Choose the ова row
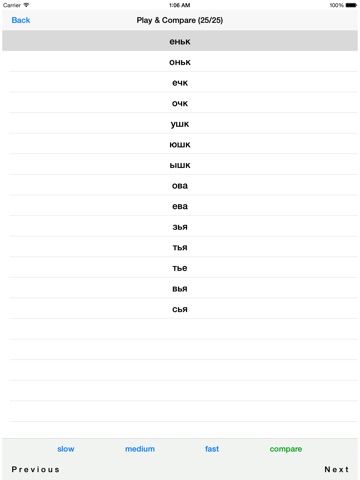360x480 pixels. [x=180, y=185]
